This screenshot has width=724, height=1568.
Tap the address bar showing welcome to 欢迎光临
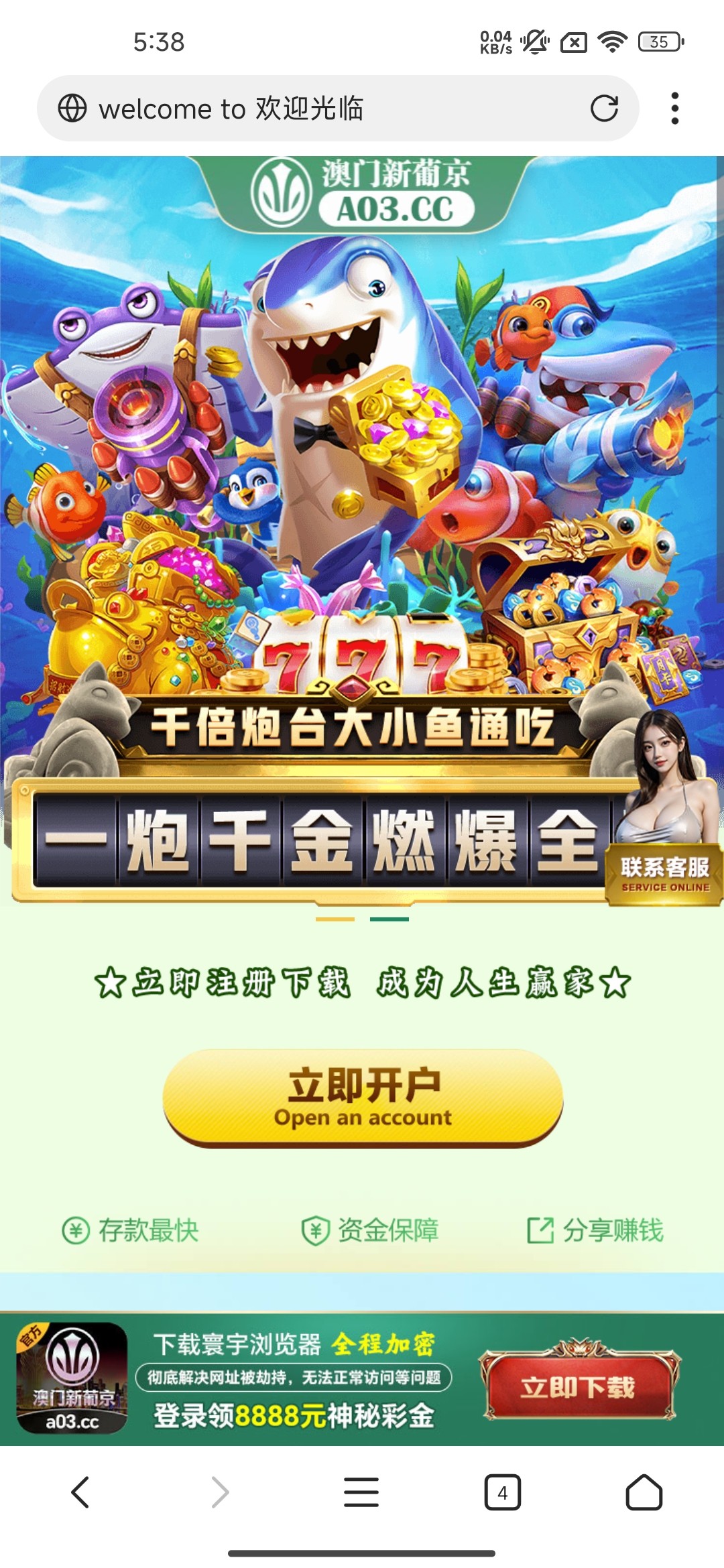(322, 109)
